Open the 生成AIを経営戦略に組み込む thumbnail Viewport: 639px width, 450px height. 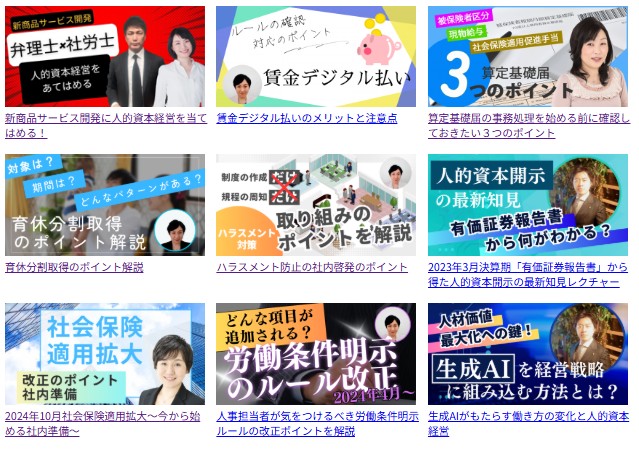pos(528,353)
